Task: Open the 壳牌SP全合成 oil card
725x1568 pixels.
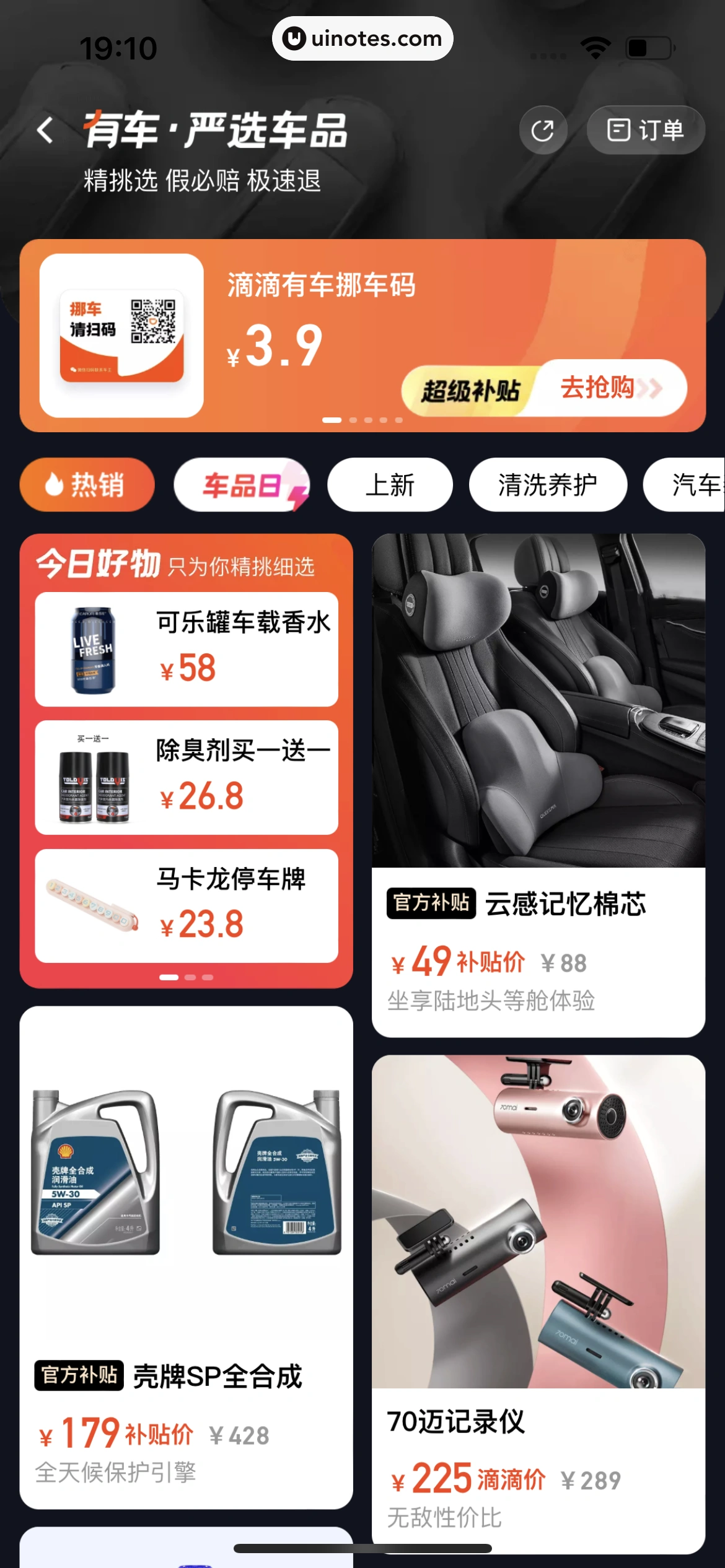Action: pyautogui.click(x=186, y=1257)
